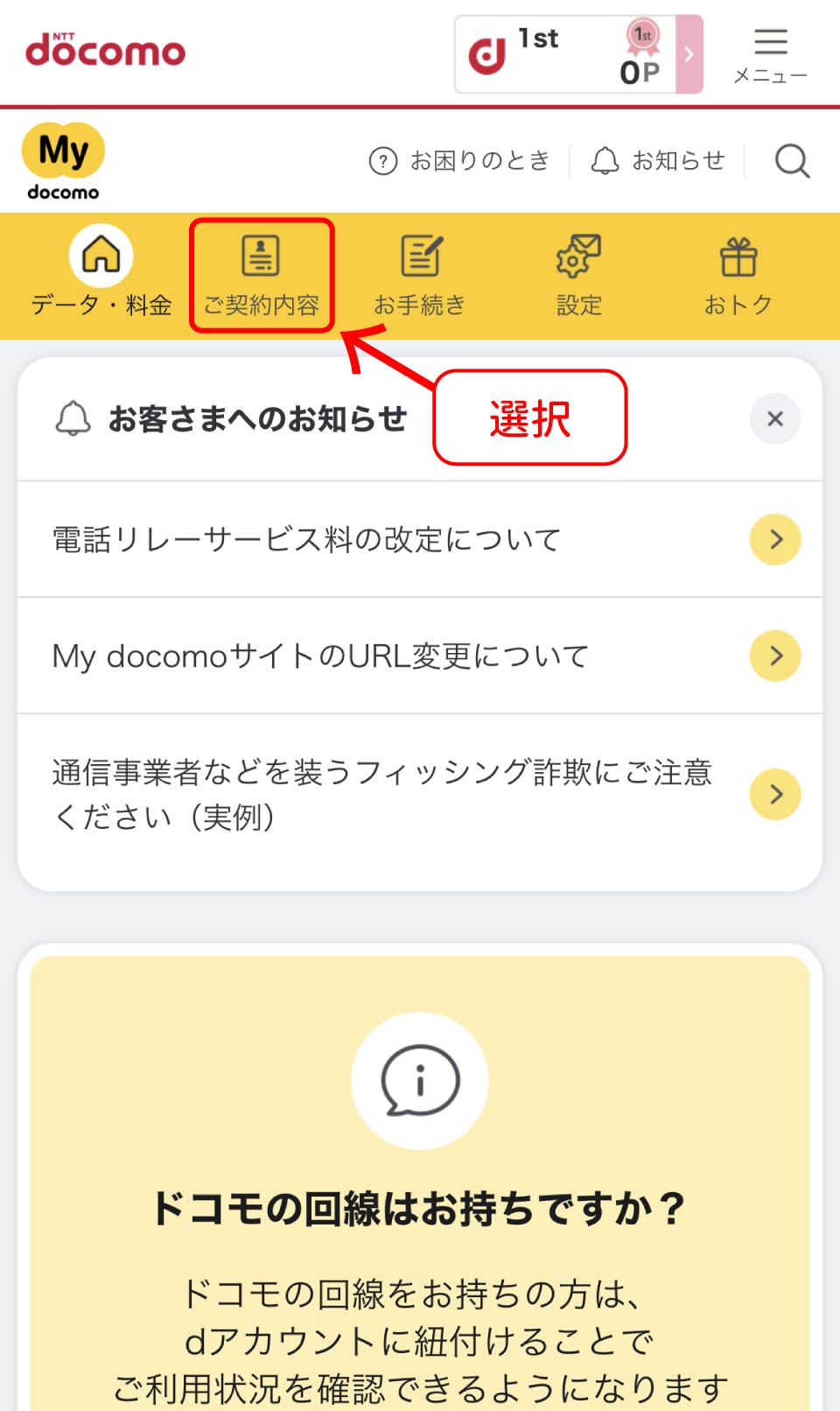Tap the search magnifier icon
Screen dimensions: 840x1411
(x=792, y=161)
